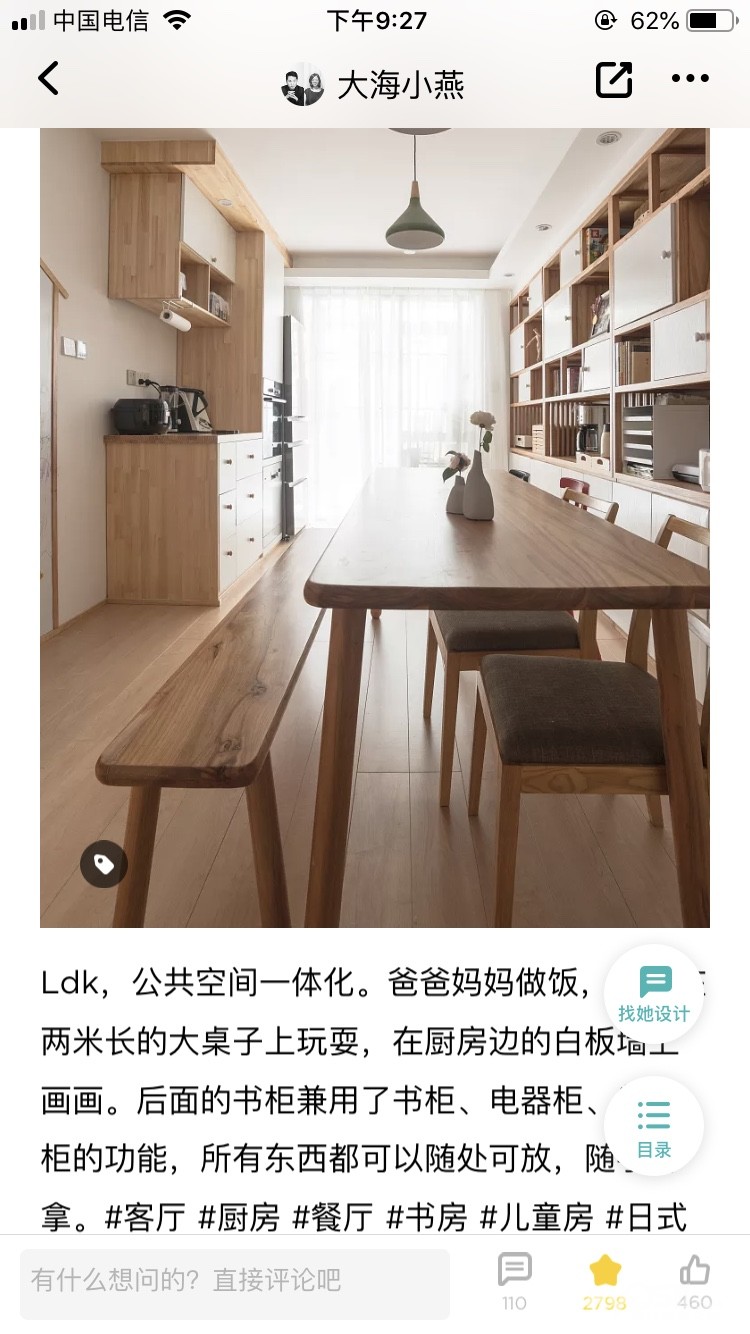
Task: Open the dining room photo
Action: pos(375,527)
